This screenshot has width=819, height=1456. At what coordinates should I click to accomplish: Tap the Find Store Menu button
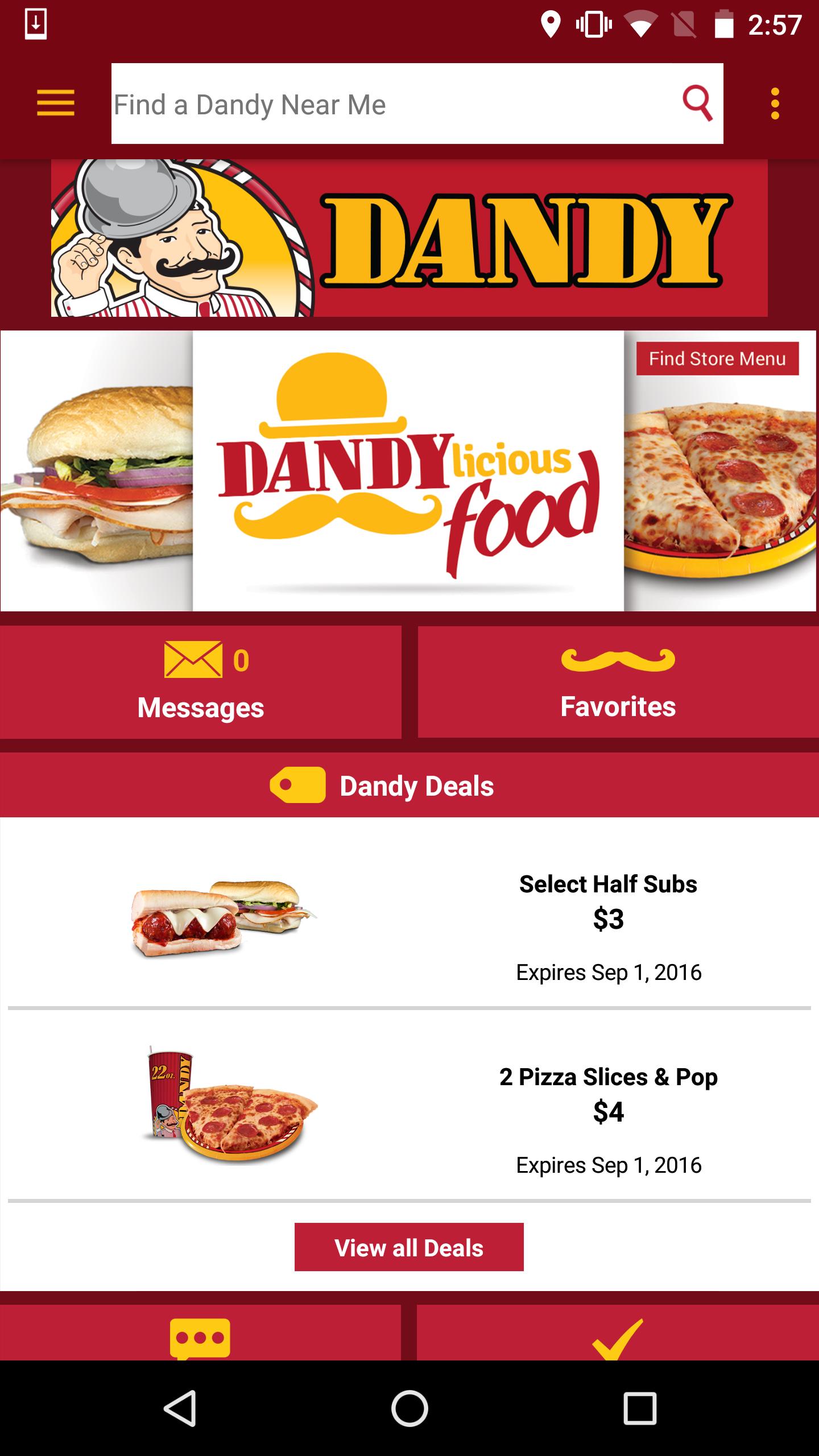[717, 359]
